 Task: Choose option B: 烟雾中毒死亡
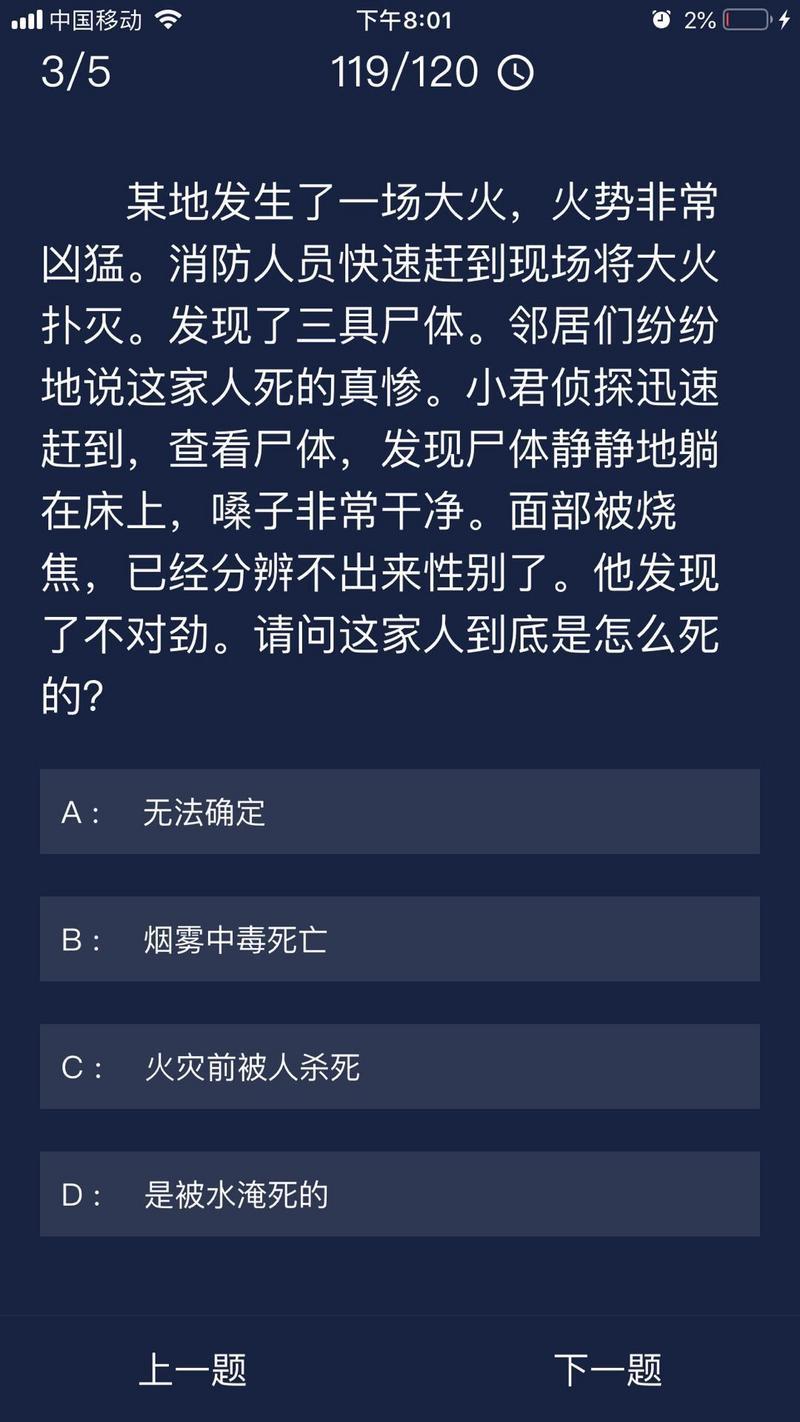(x=400, y=939)
